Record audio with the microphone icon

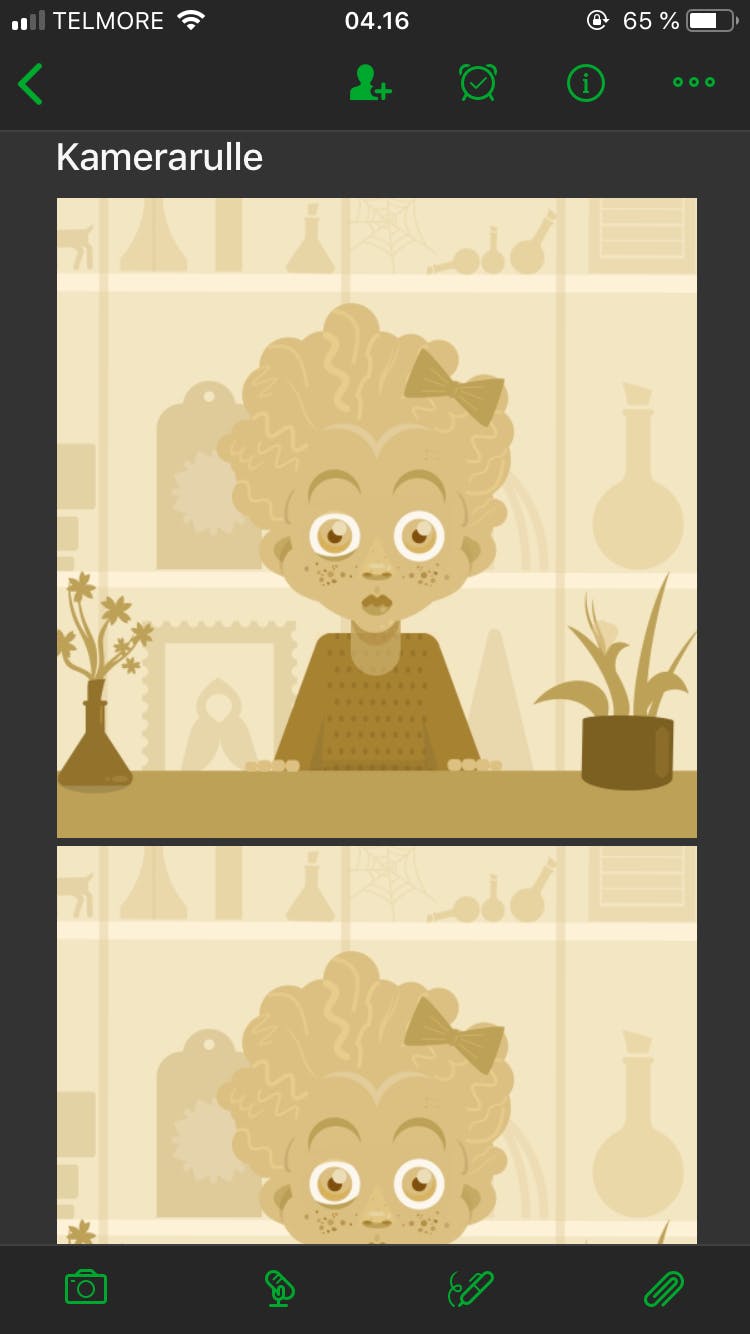(x=278, y=1288)
